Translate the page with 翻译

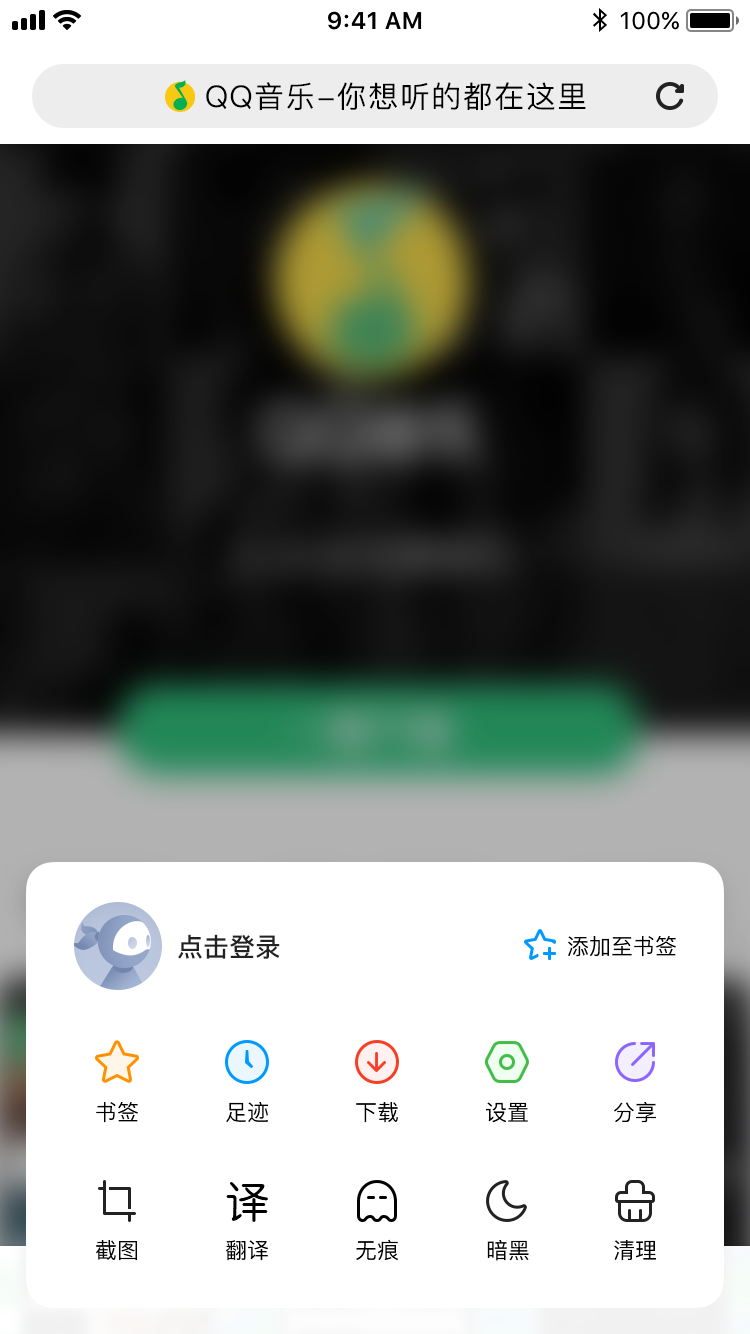[x=247, y=1220]
